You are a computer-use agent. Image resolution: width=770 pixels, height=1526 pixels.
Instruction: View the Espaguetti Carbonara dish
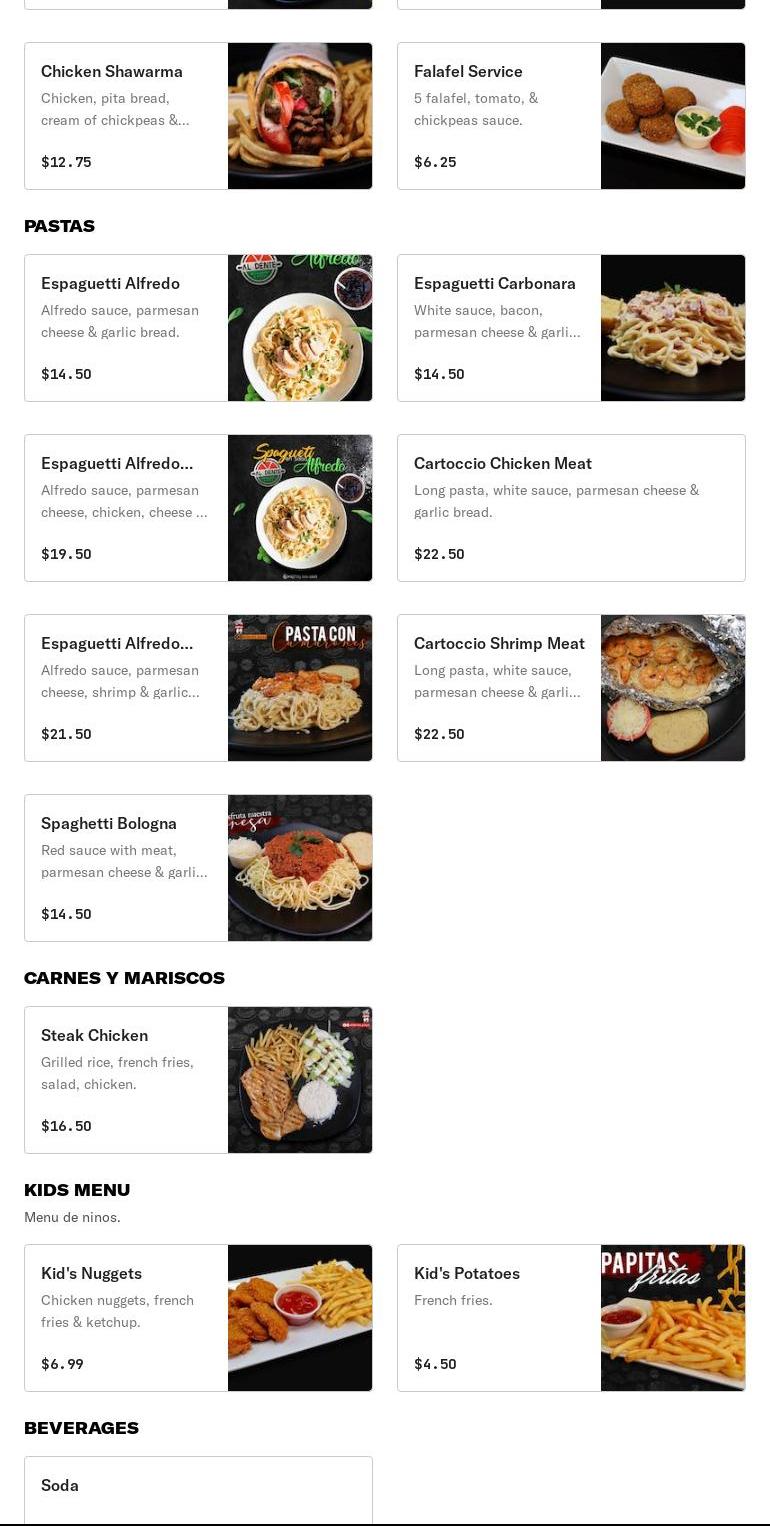(x=571, y=328)
